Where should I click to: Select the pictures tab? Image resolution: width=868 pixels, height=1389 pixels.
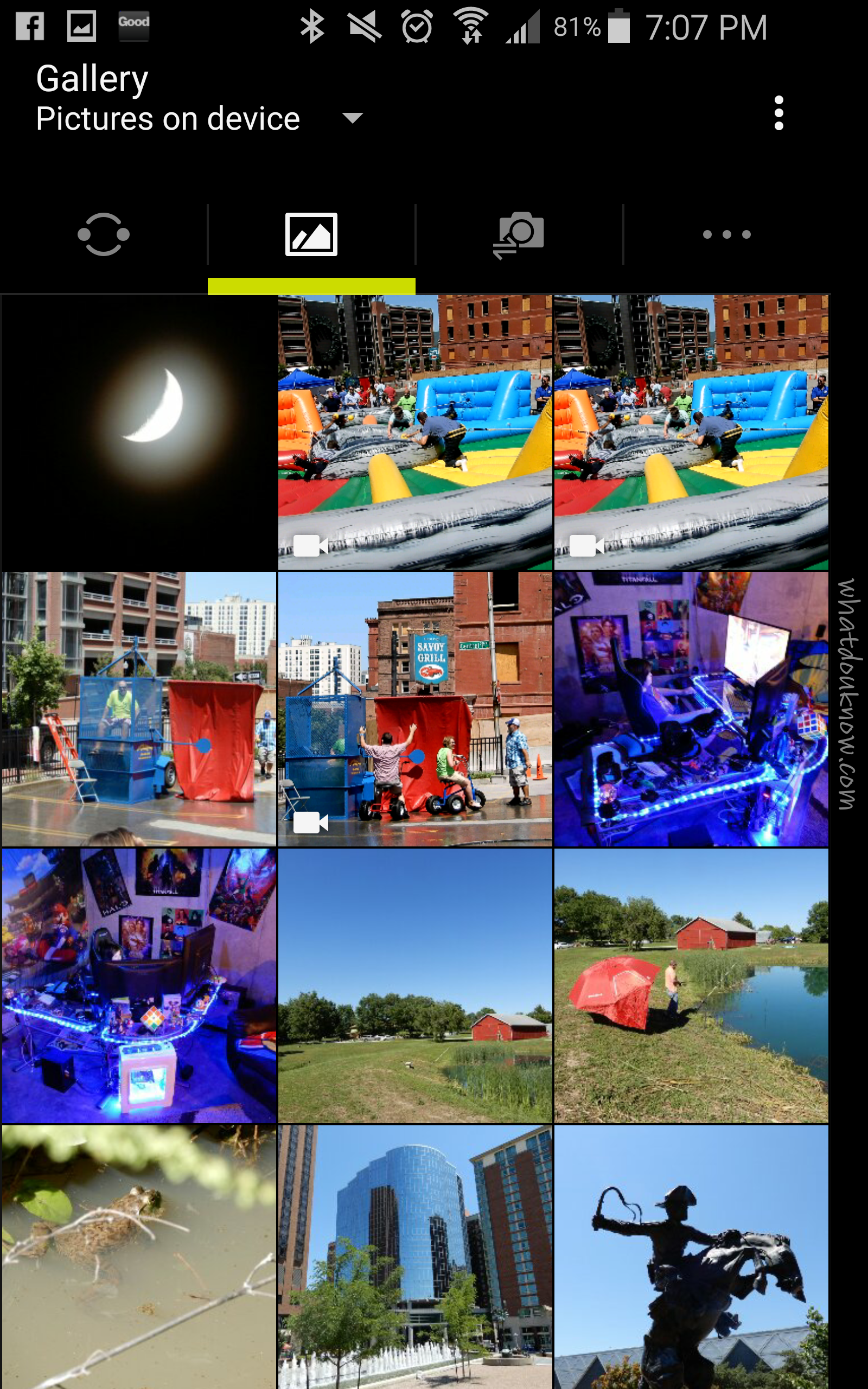pos(311,234)
